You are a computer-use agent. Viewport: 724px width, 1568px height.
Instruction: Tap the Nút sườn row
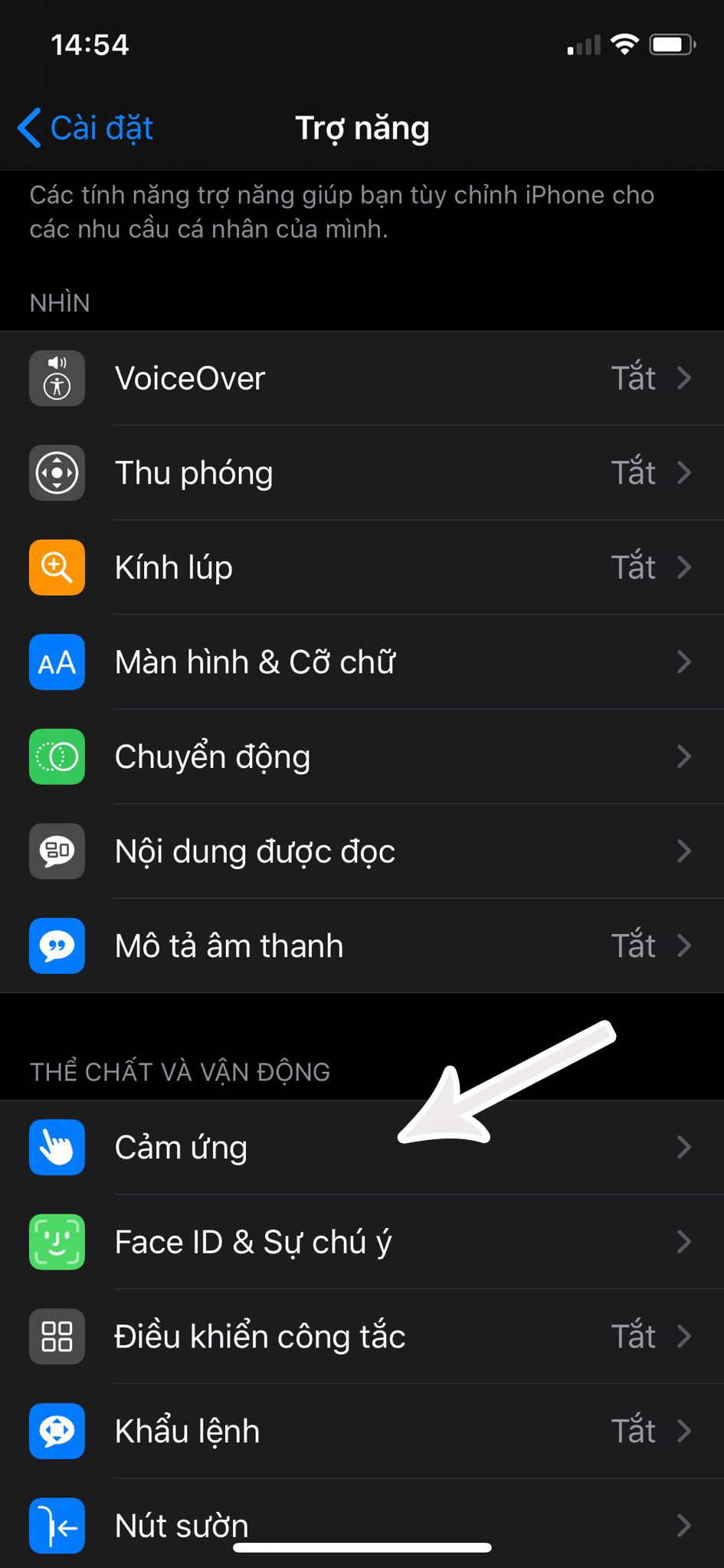click(x=362, y=1524)
